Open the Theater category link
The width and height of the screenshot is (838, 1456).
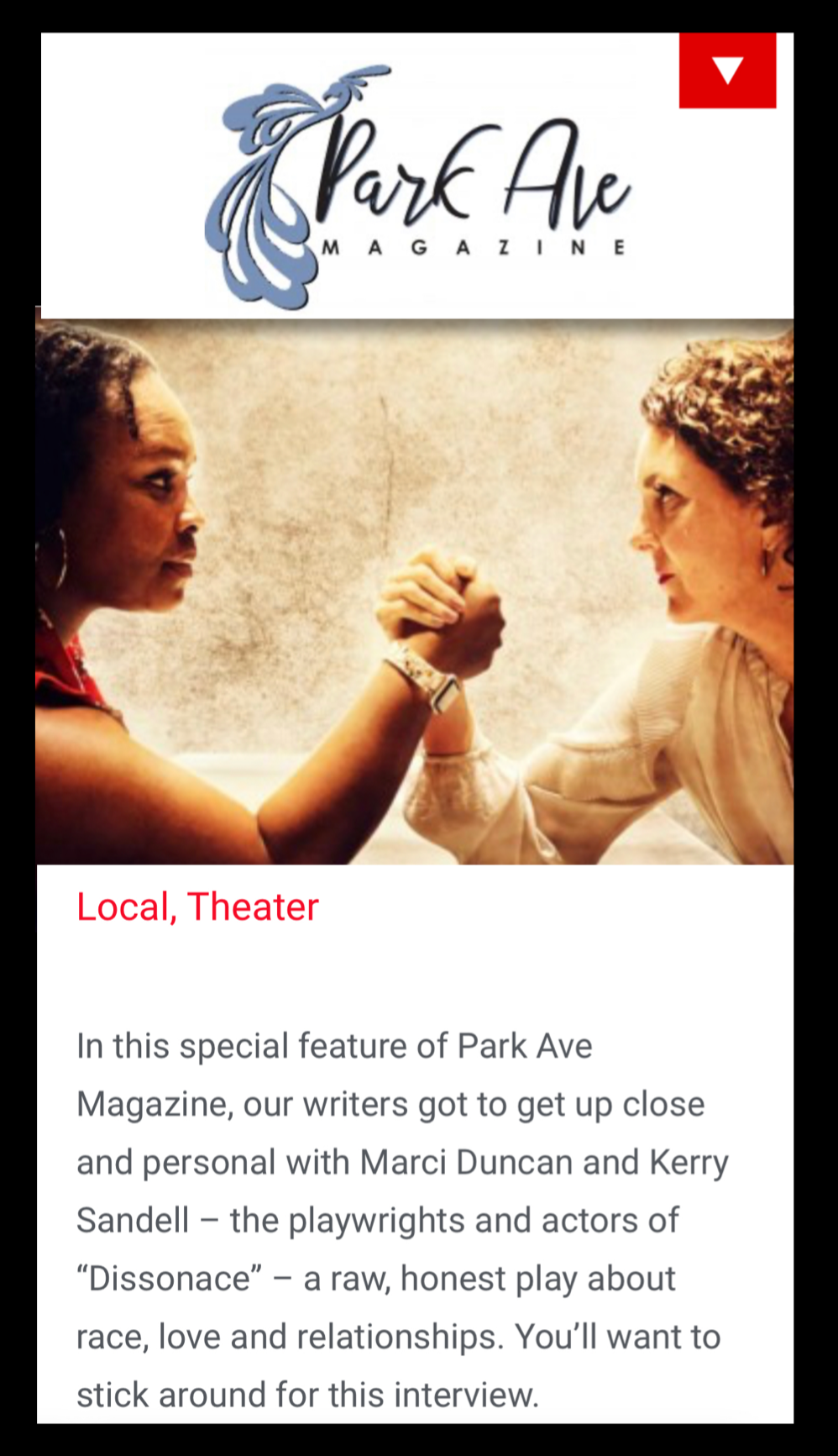click(253, 907)
